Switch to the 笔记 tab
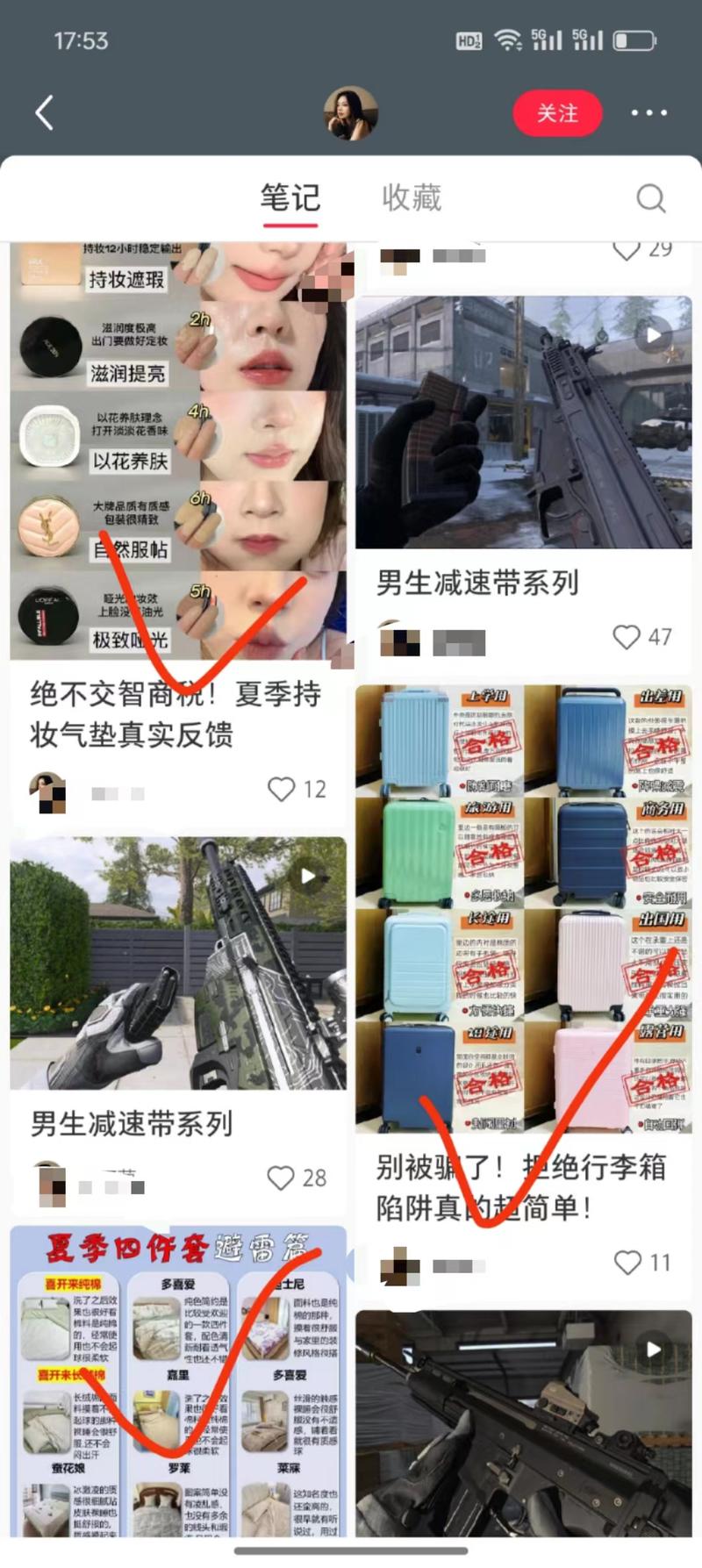 (290, 197)
